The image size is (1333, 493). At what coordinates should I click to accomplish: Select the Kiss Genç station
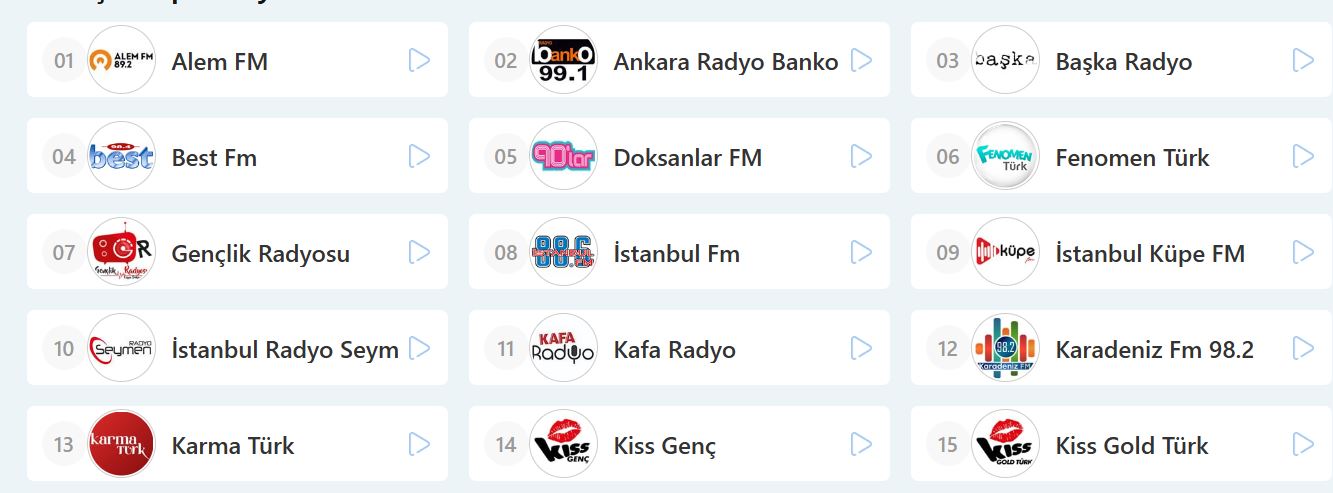pyautogui.click(x=664, y=446)
